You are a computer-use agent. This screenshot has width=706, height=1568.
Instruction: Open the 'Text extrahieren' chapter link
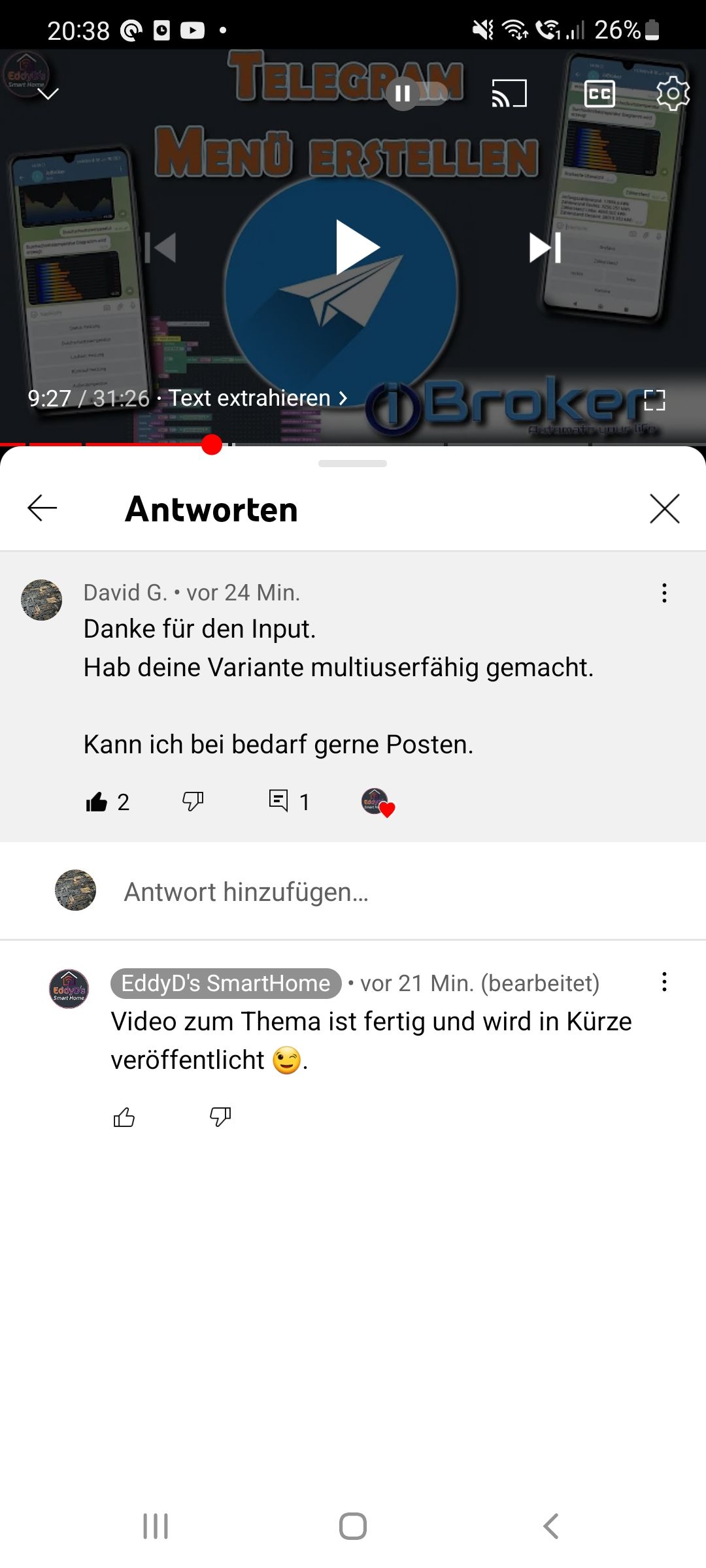(258, 398)
